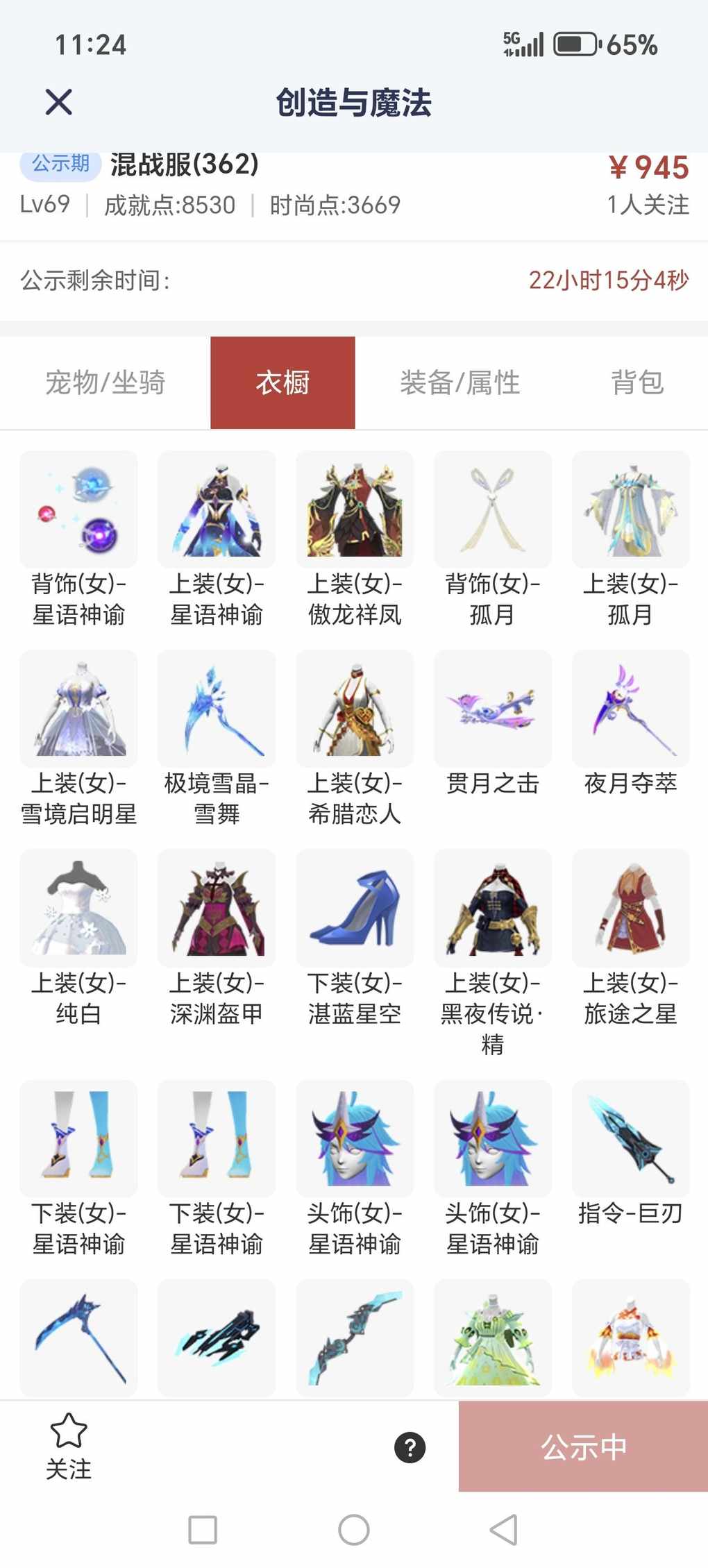Select the 衣橱 tab
708x1568 pixels.
283,382
